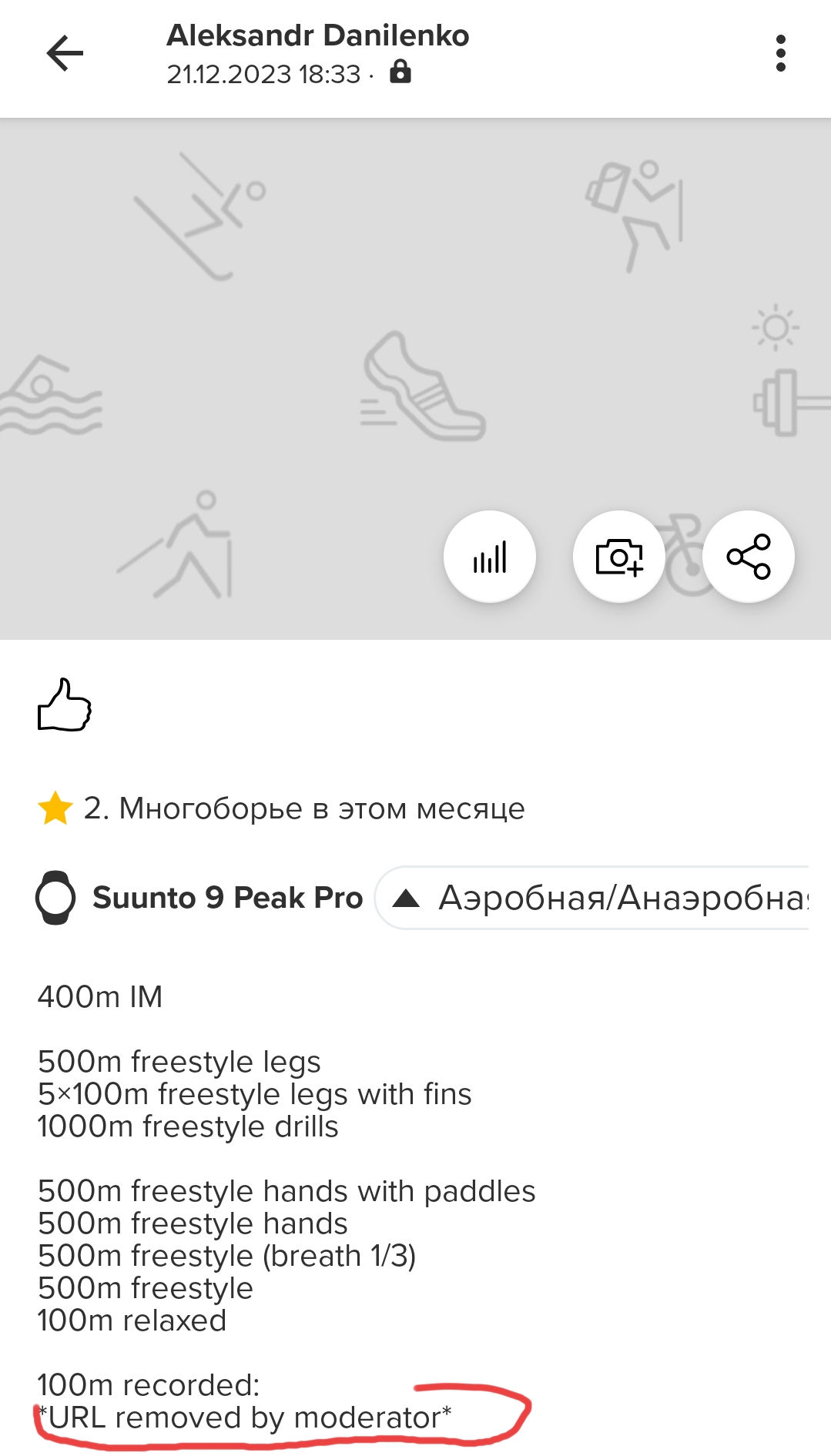The height and width of the screenshot is (1456, 831).
Task: Like the workout with thumbs up
Action: coord(65,705)
